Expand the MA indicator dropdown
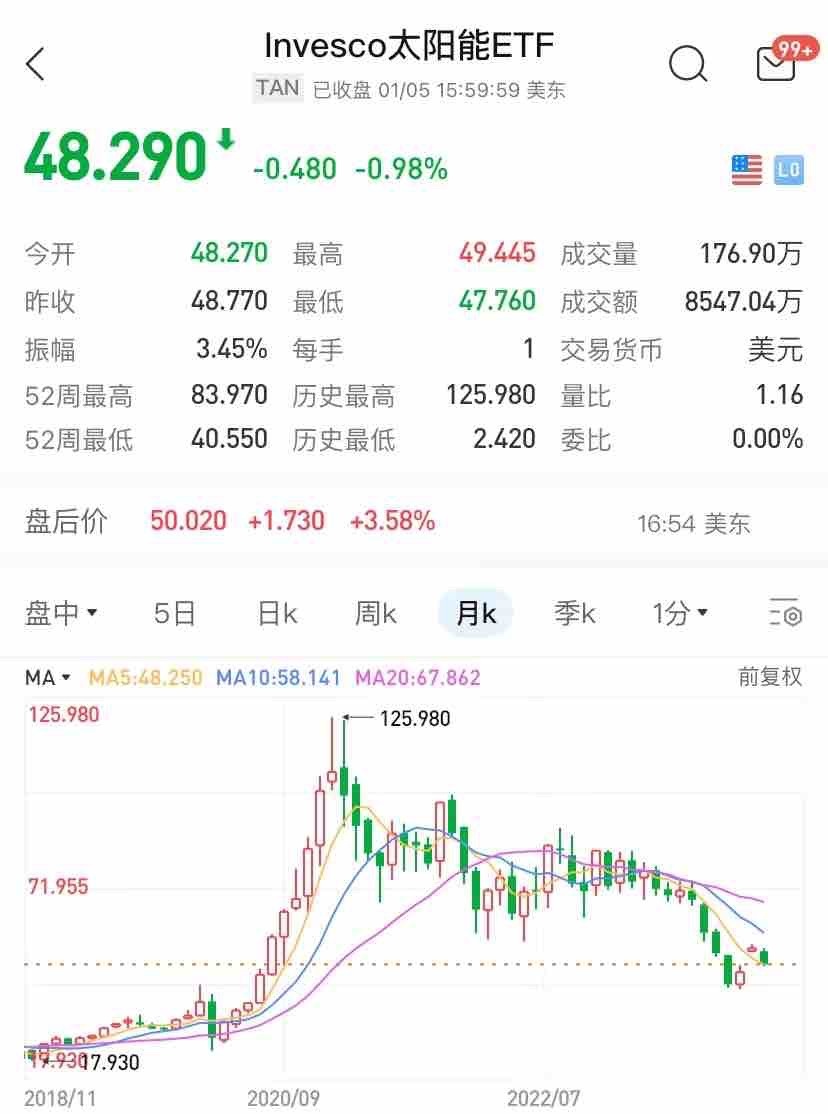The image size is (828, 1114). tap(48, 677)
